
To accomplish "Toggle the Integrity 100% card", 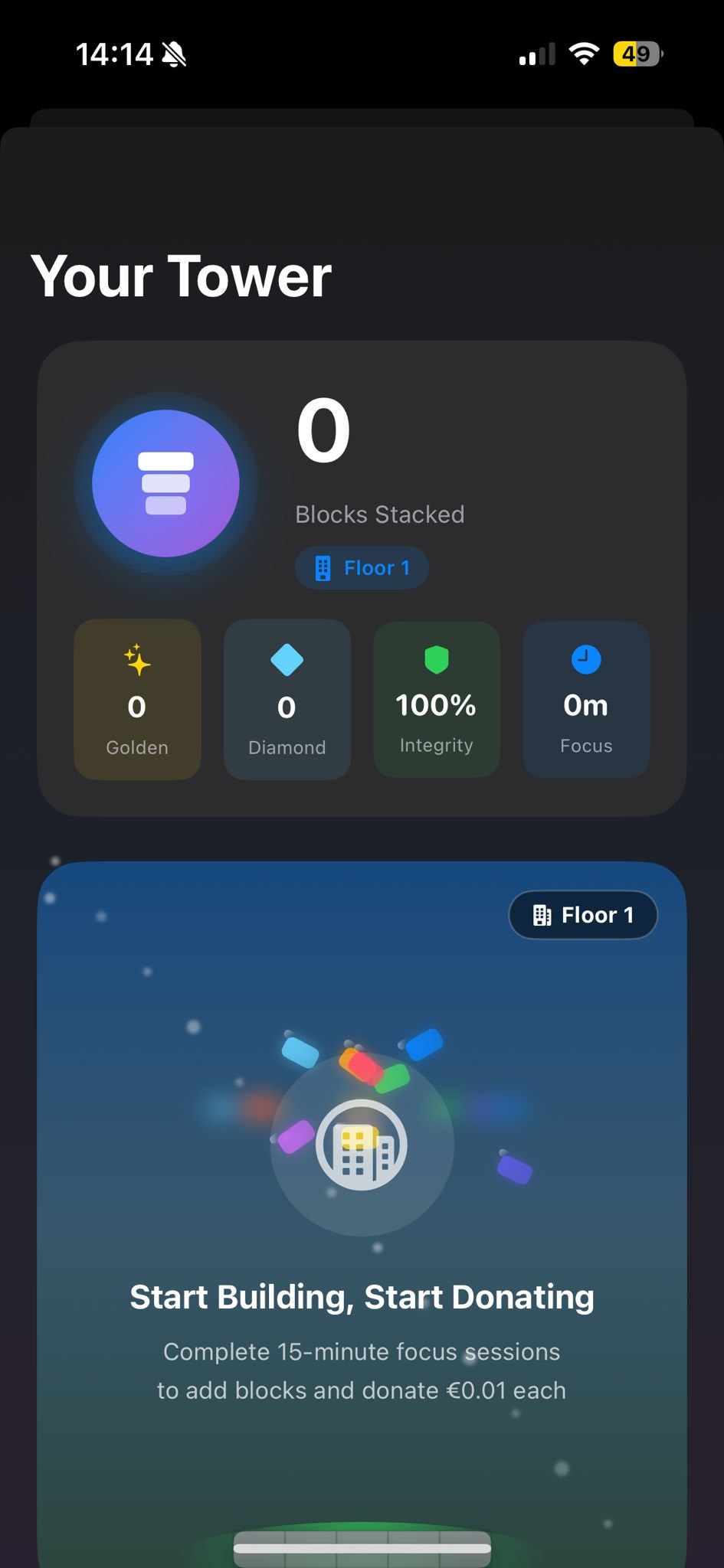I will tap(436, 699).
